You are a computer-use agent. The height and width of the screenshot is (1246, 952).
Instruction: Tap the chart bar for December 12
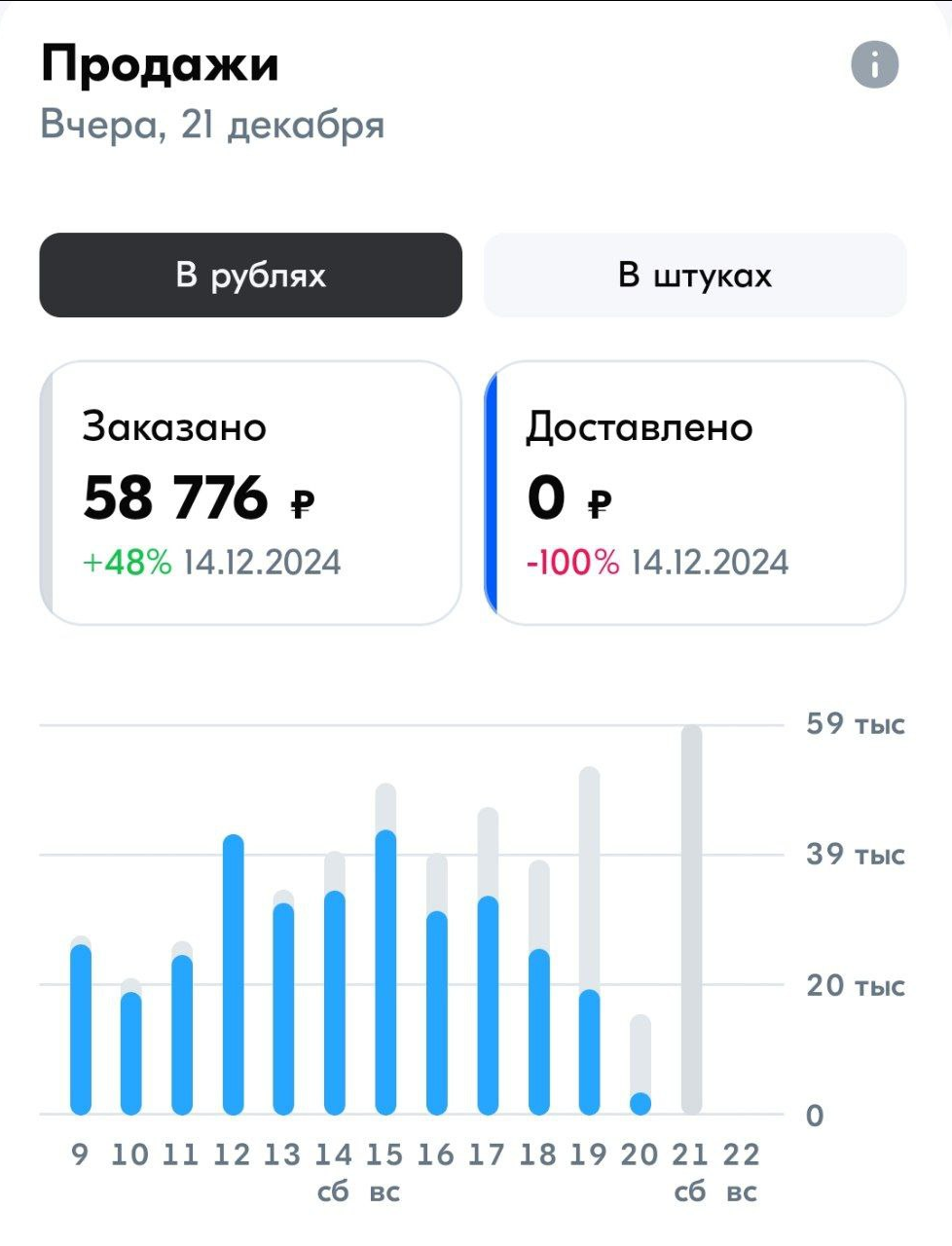click(233, 973)
